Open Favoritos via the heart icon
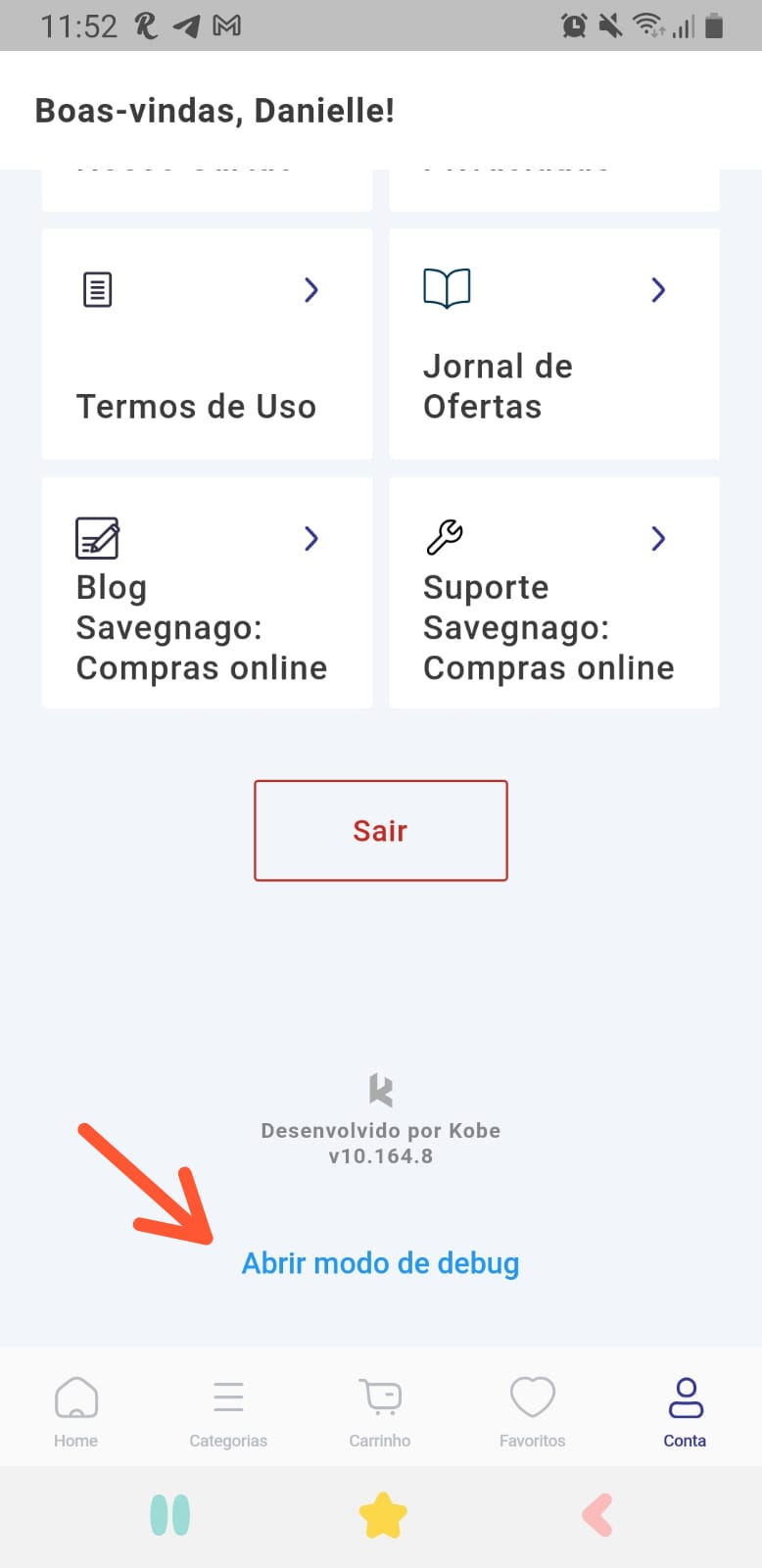This screenshot has height=1568, width=762. pos(532,1396)
